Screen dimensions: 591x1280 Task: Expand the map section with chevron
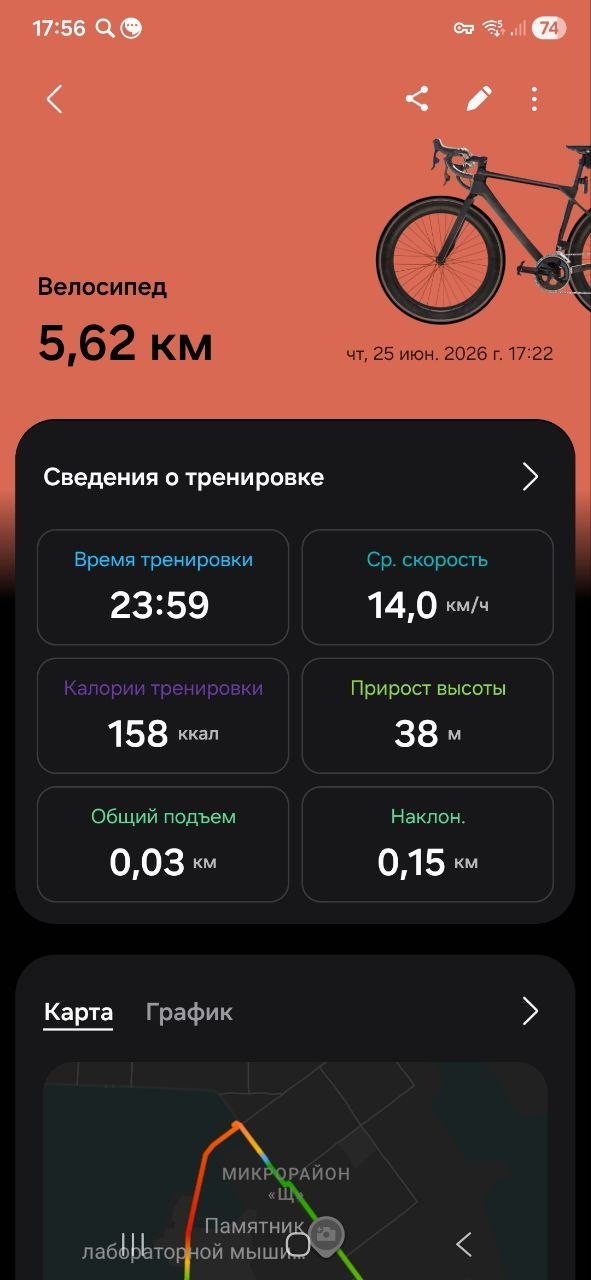point(530,1011)
